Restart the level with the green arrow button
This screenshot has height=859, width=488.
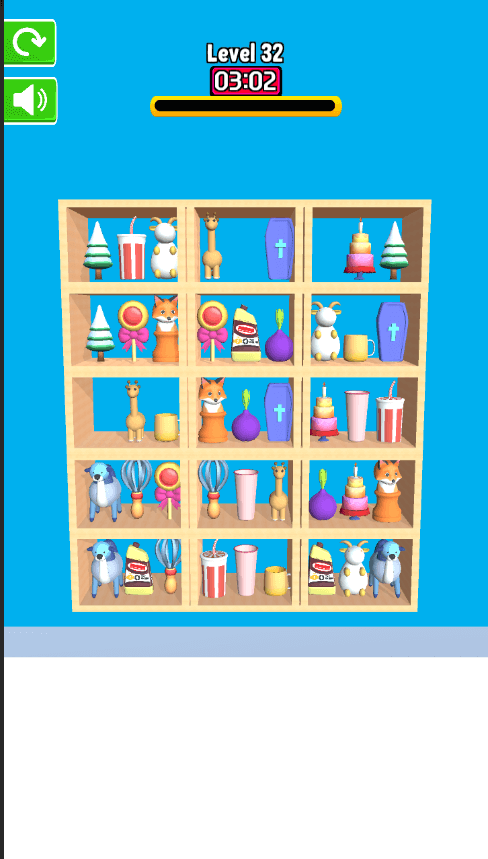coord(30,43)
